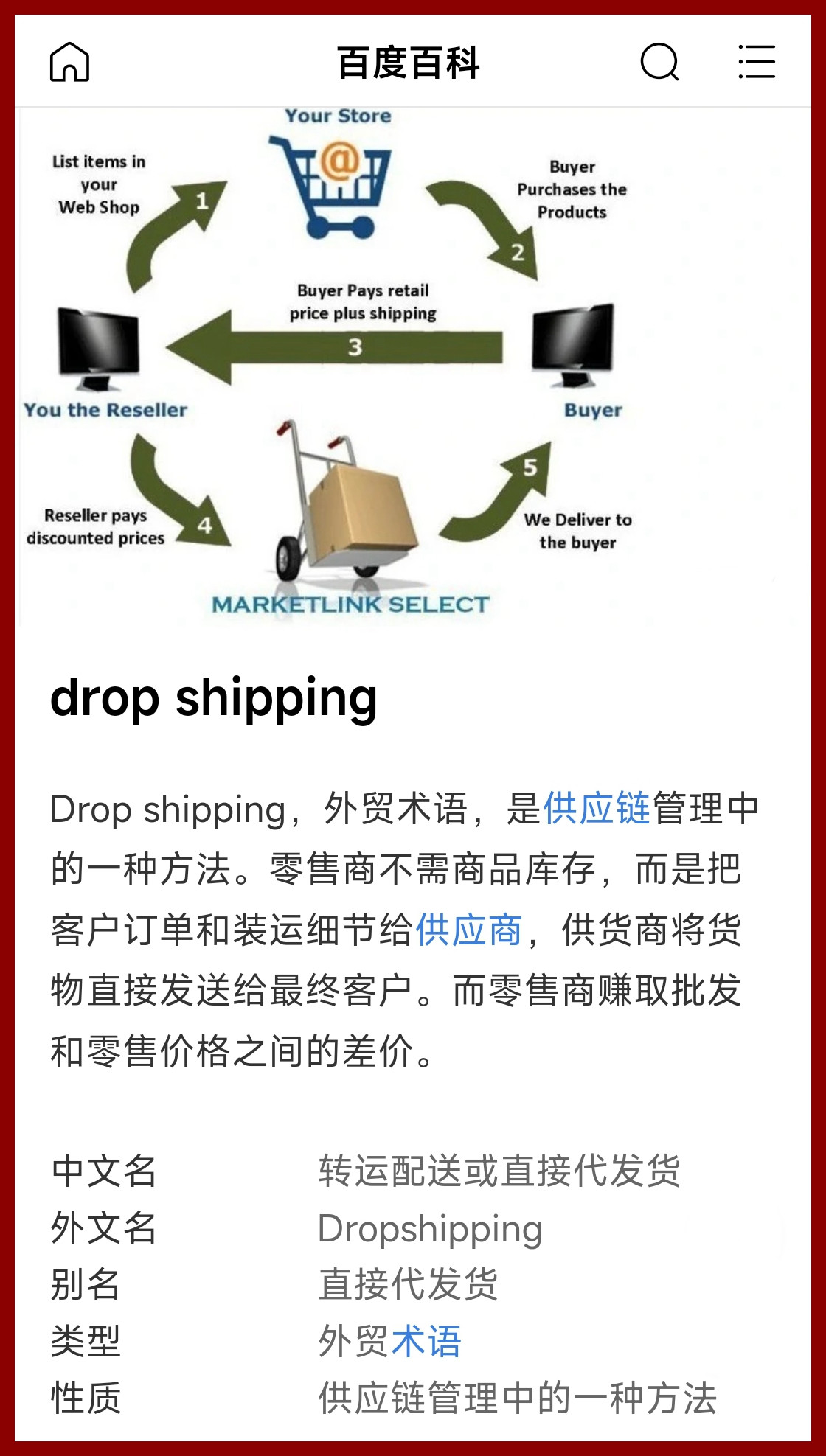Open the 供应链 link
The width and height of the screenshot is (826, 1456).
[597, 808]
